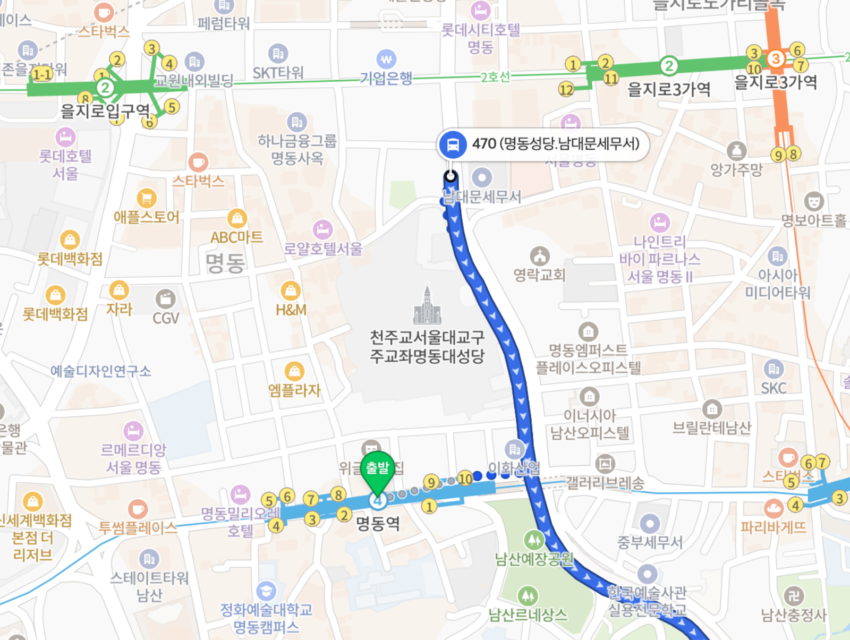Open the 나인트리 바이 파르나스 hotel marker
The height and width of the screenshot is (640, 850).
point(658,222)
